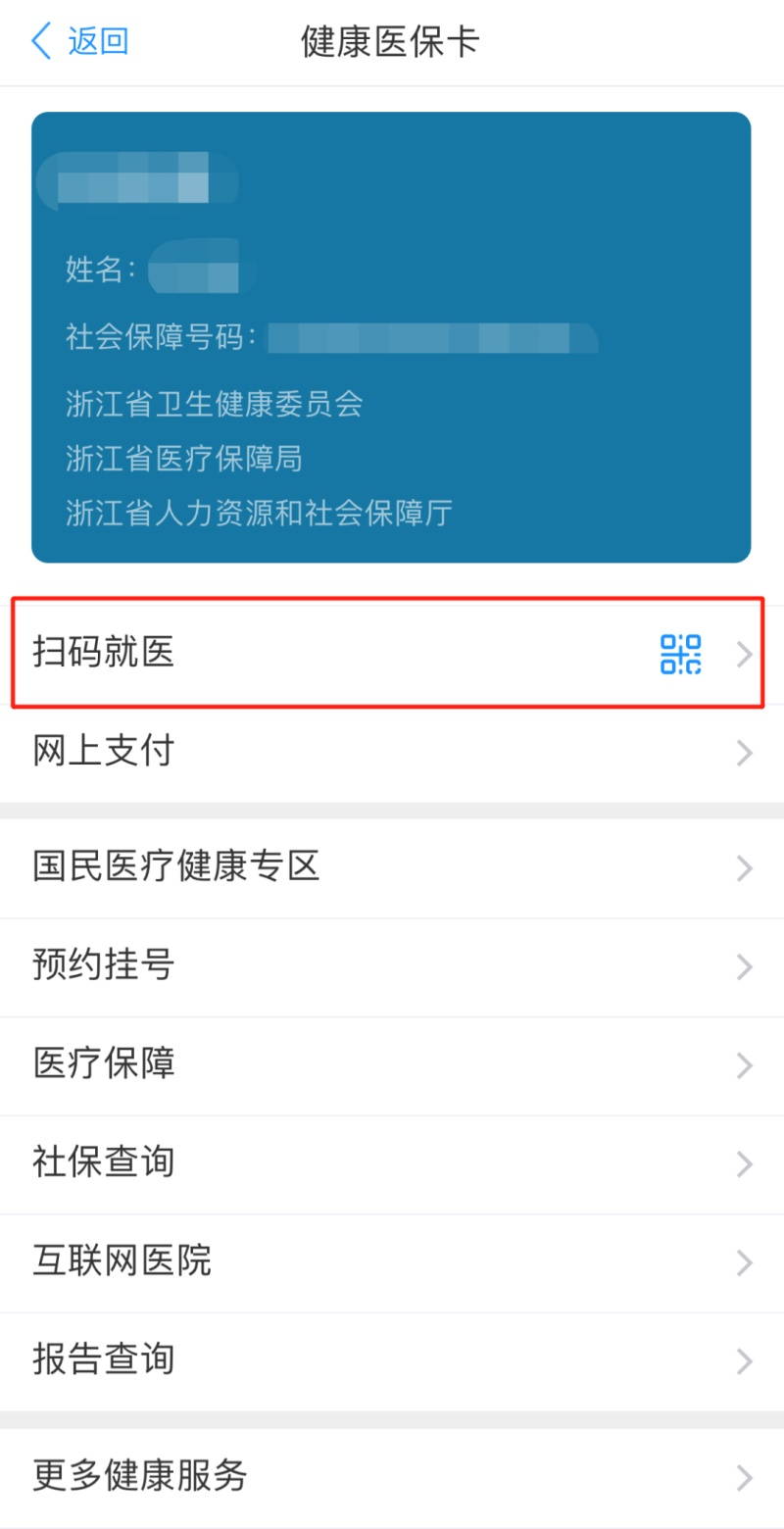Screen dimensions: 784x1529
Task: Expand the chevron next to 国民医疗健康专区
Action: pos(743,867)
